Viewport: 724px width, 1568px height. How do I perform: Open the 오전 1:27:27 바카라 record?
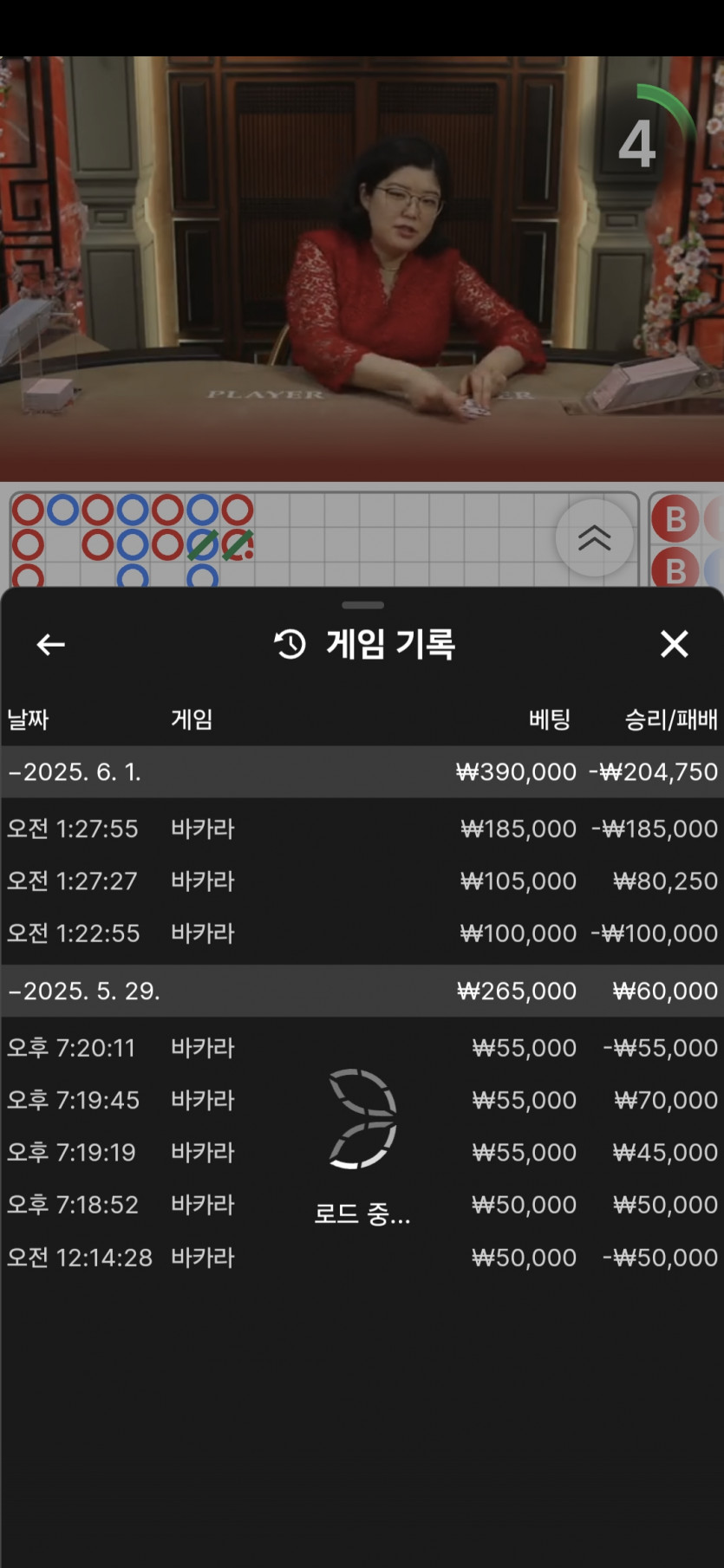(x=362, y=881)
